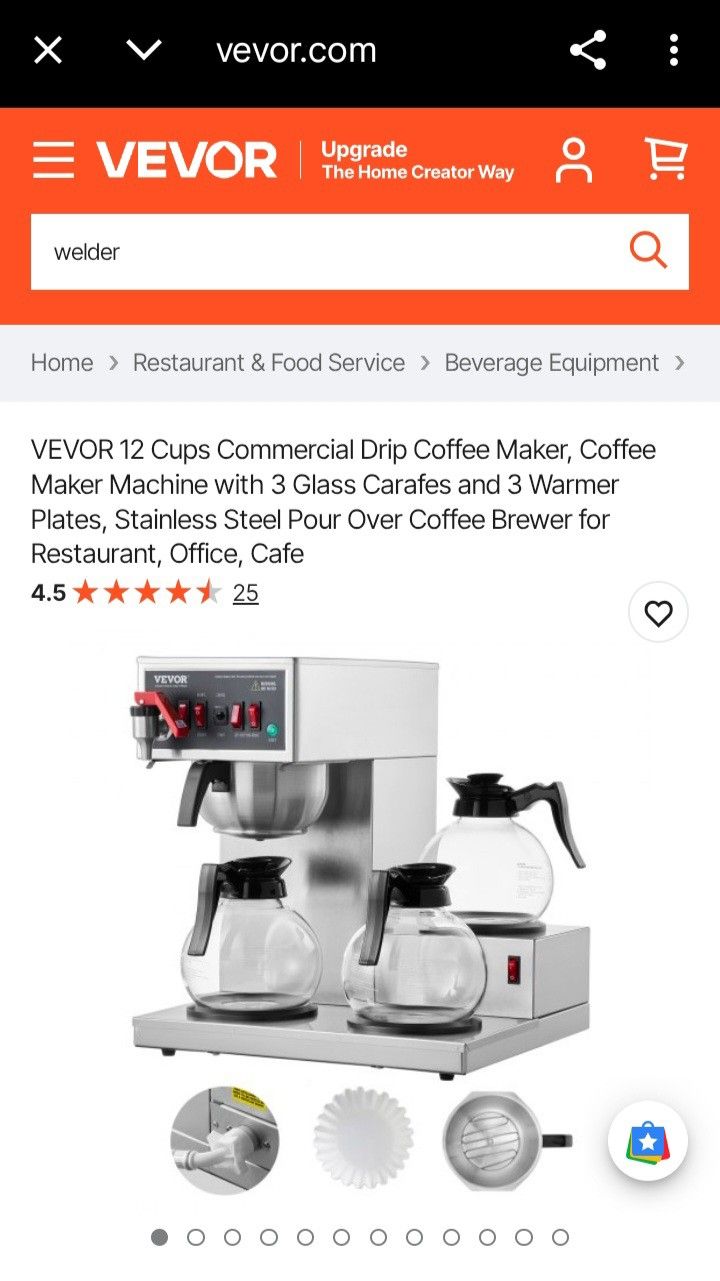720x1281 pixels.
Task: Tap the orange search magnifier icon
Action: pyautogui.click(x=648, y=251)
